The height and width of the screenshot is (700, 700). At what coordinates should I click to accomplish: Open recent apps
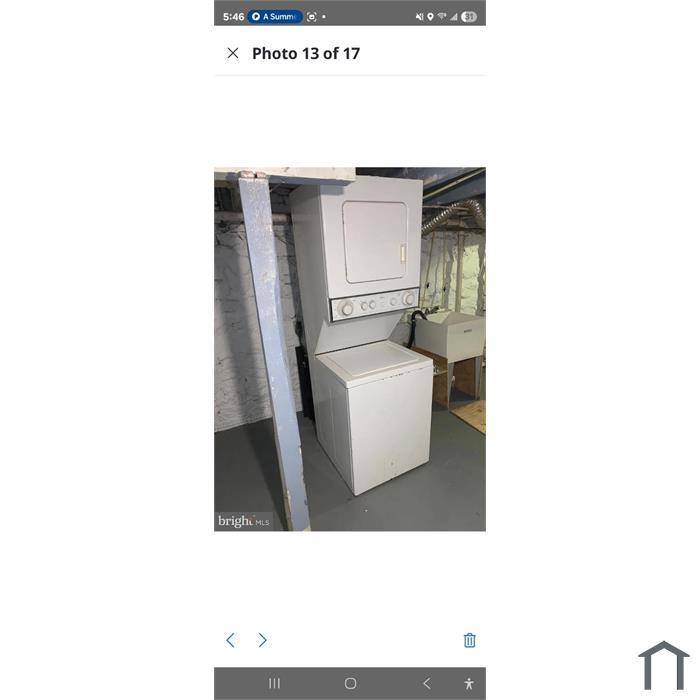(x=274, y=683)
